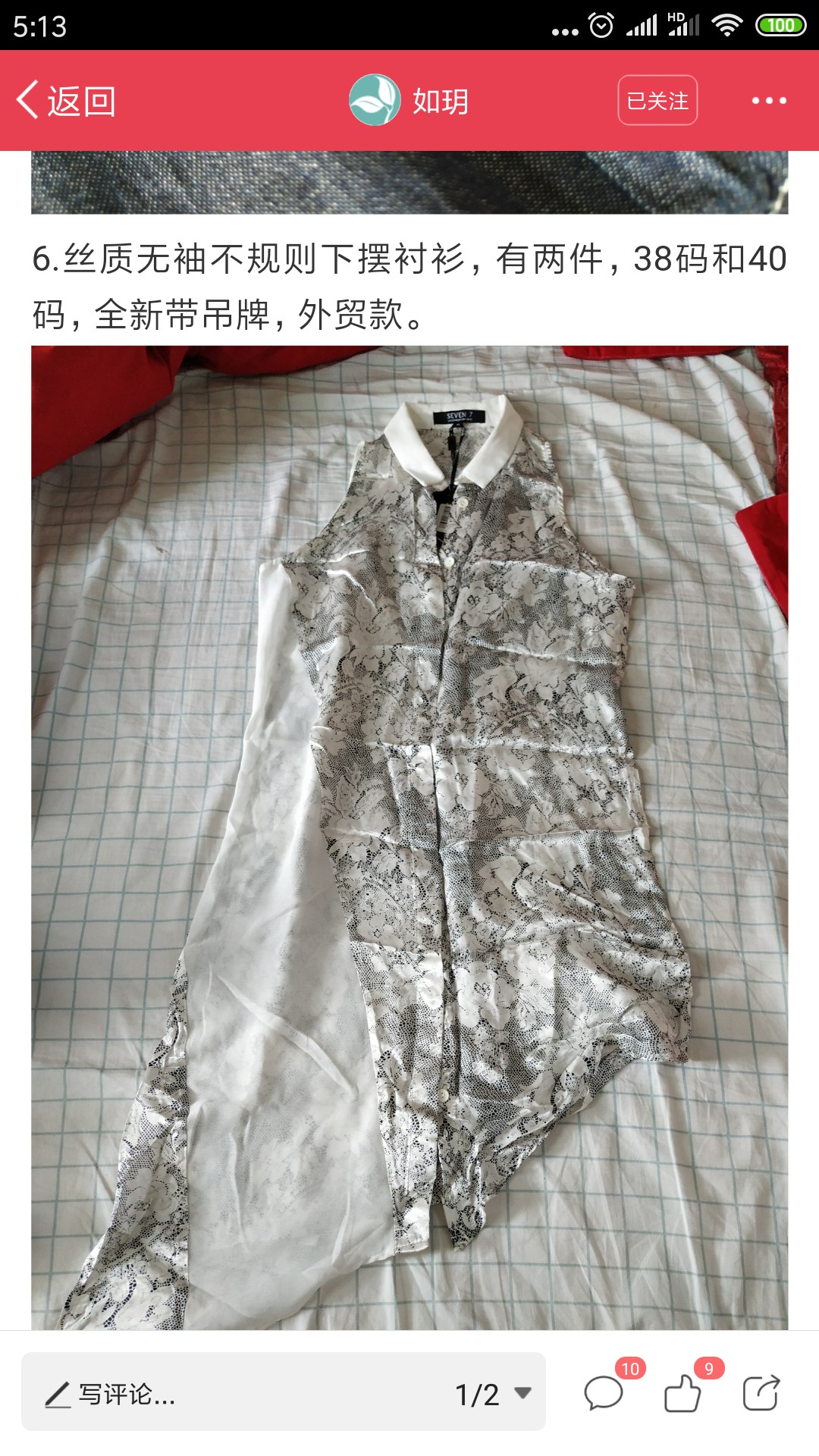Open 如玥's profile from the header

click(409, 100)
